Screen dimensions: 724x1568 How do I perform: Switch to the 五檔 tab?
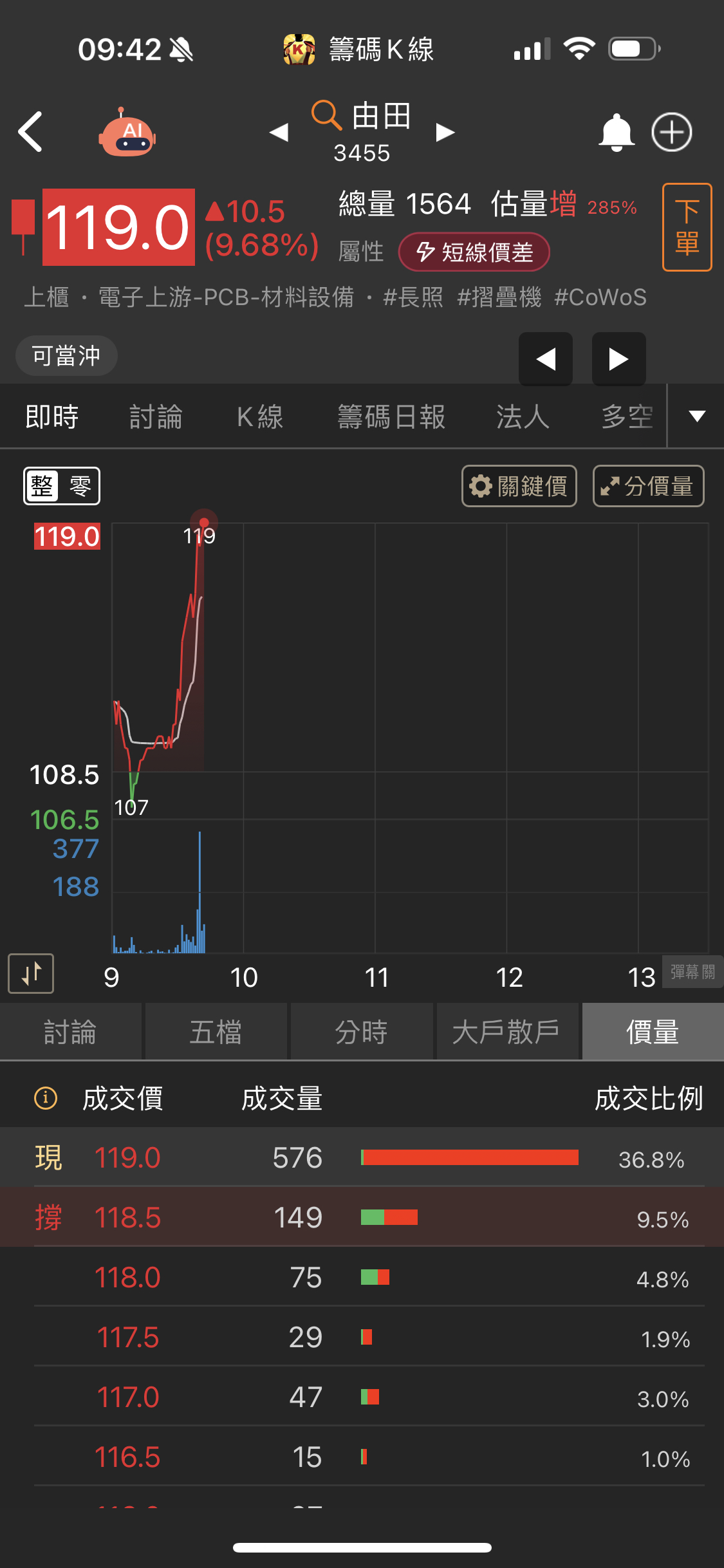pyautogui.click(x=216, y=1032)
